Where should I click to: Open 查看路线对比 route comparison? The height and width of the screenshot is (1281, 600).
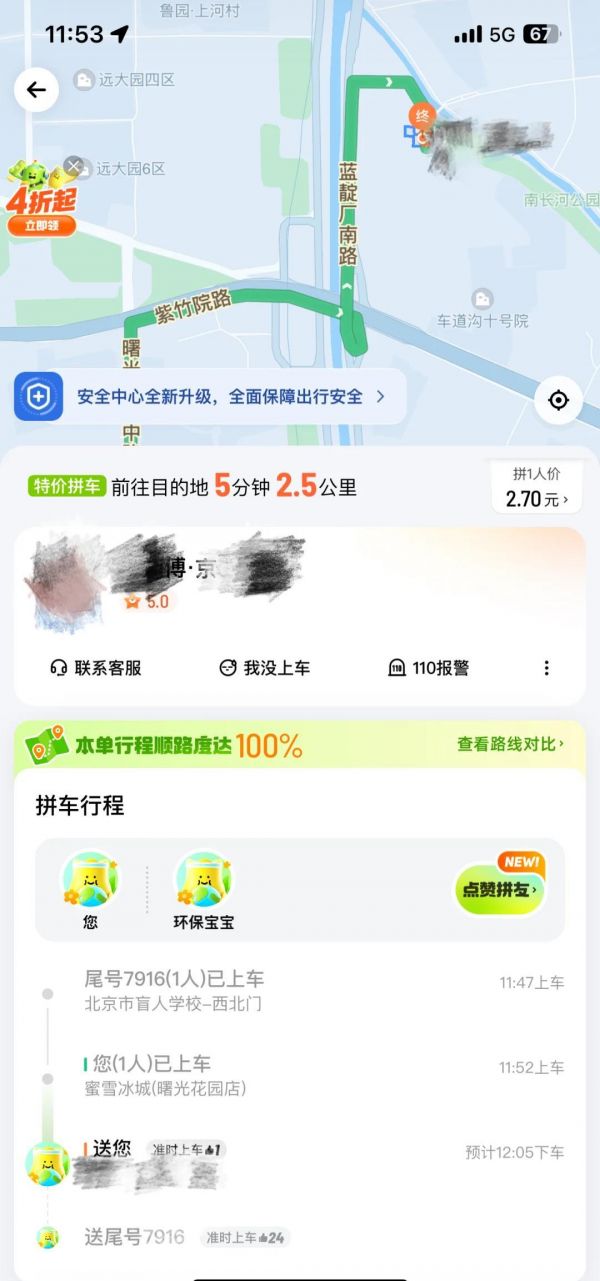pyautogui.click(x=510, y=744)
